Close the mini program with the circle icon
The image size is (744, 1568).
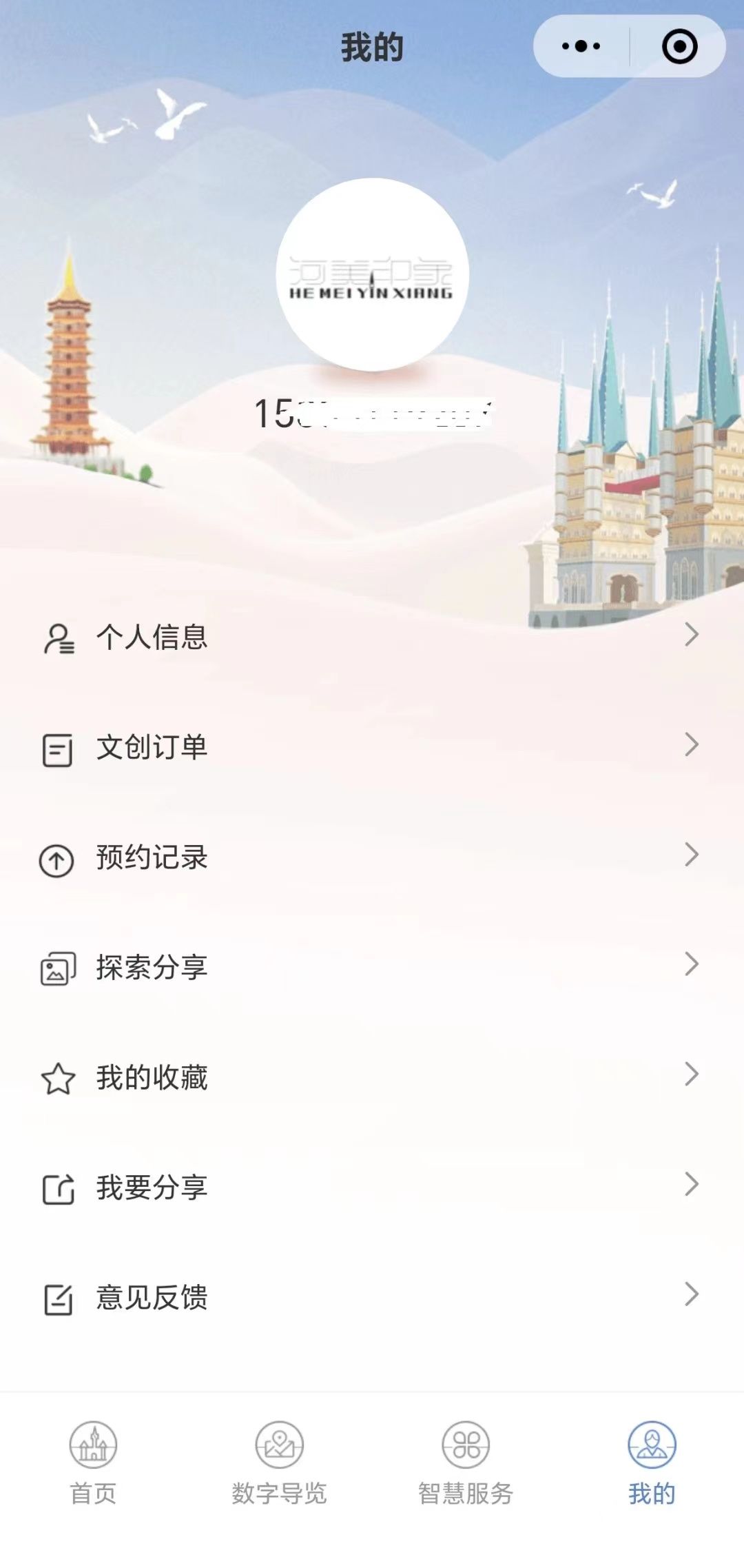(x=679, y=46)
